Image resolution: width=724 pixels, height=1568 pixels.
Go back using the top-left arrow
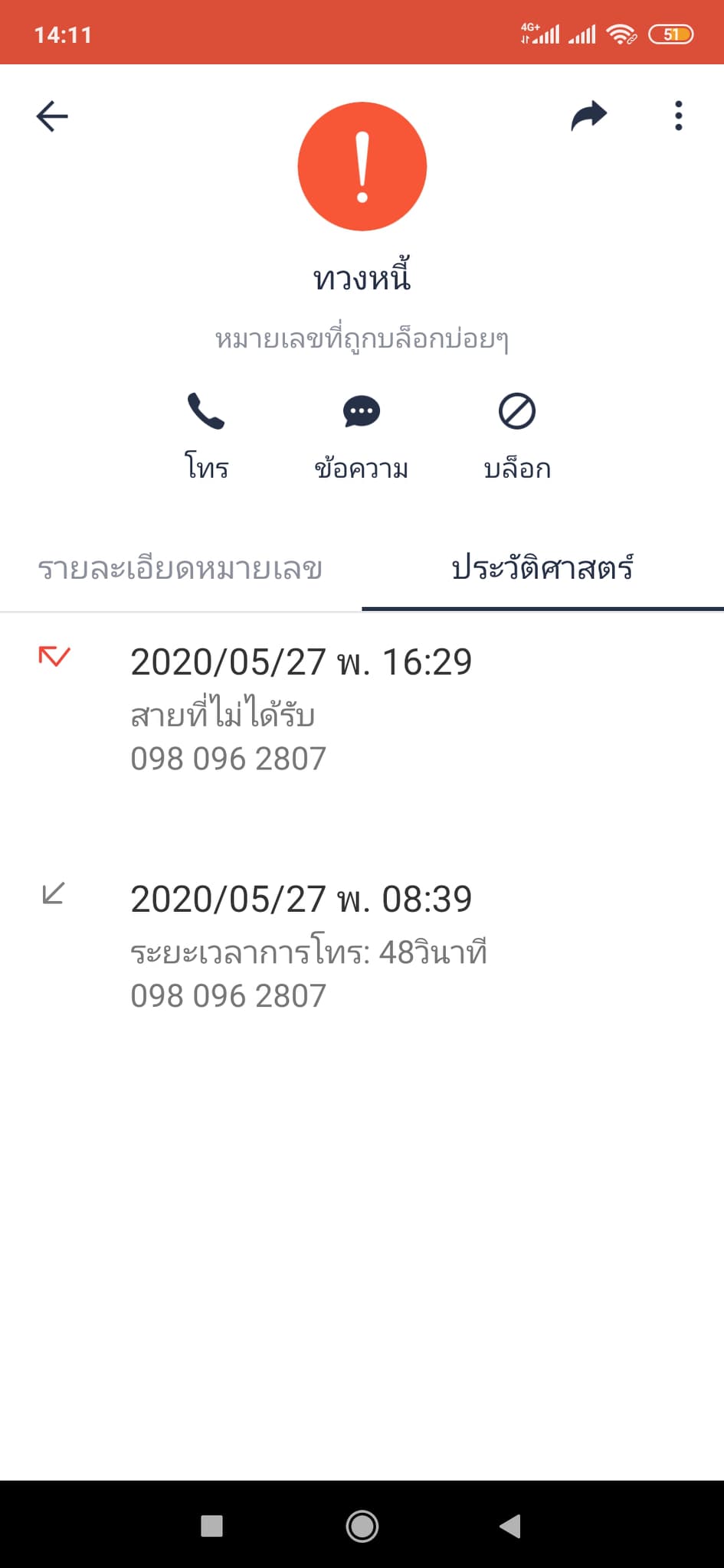pyautogui.click(x=52, y=116)
